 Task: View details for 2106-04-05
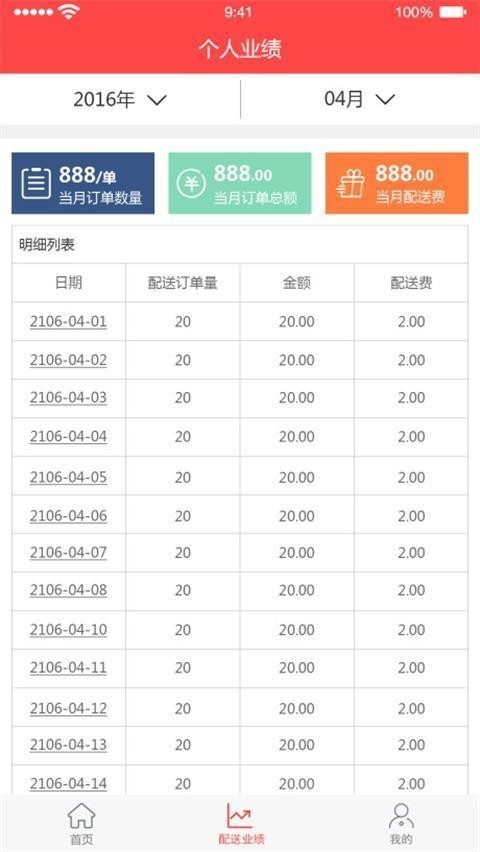(x=68, y=478)
